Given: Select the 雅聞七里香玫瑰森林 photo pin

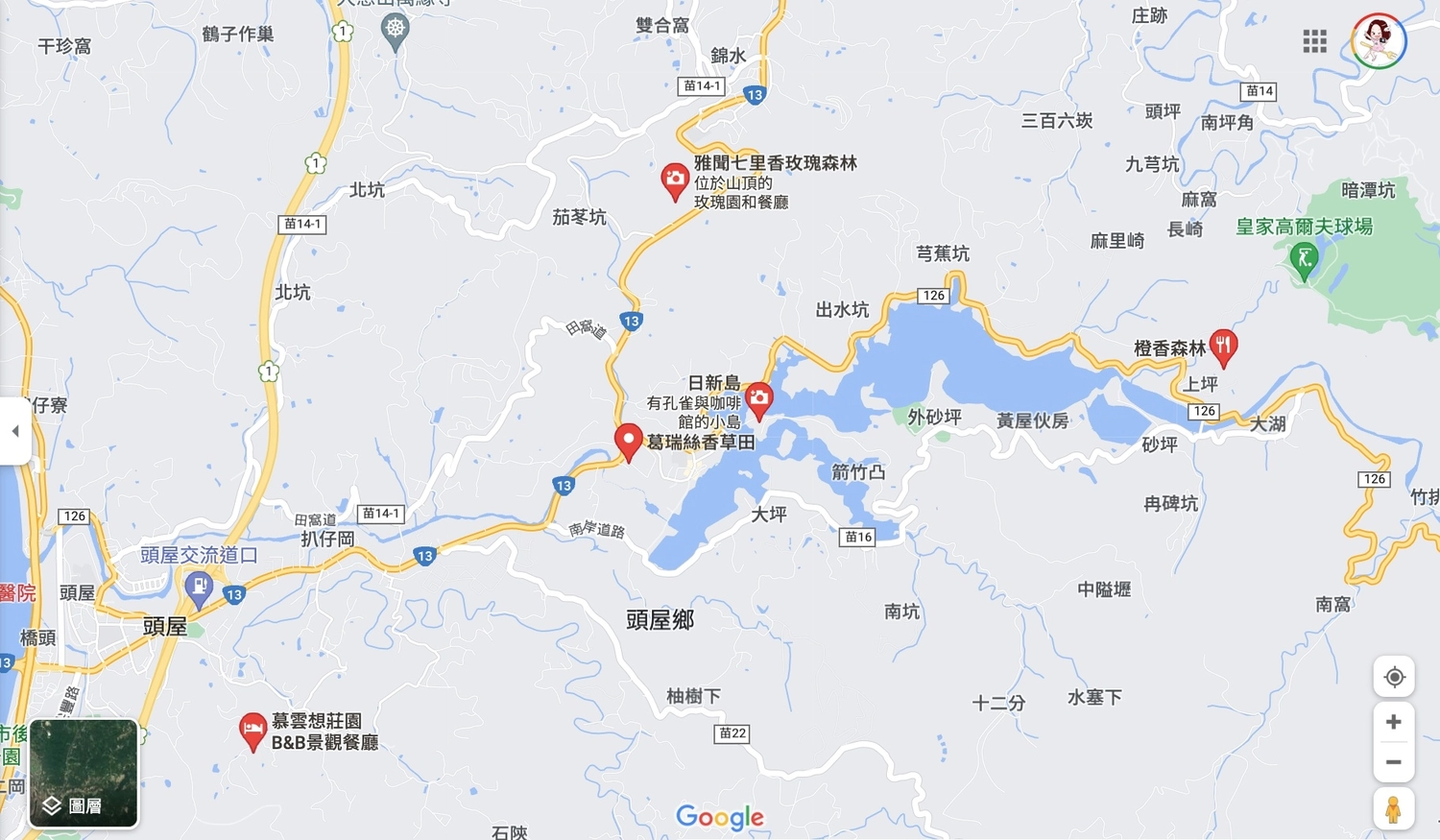Looking at the screenshot, I should [675, 180].
